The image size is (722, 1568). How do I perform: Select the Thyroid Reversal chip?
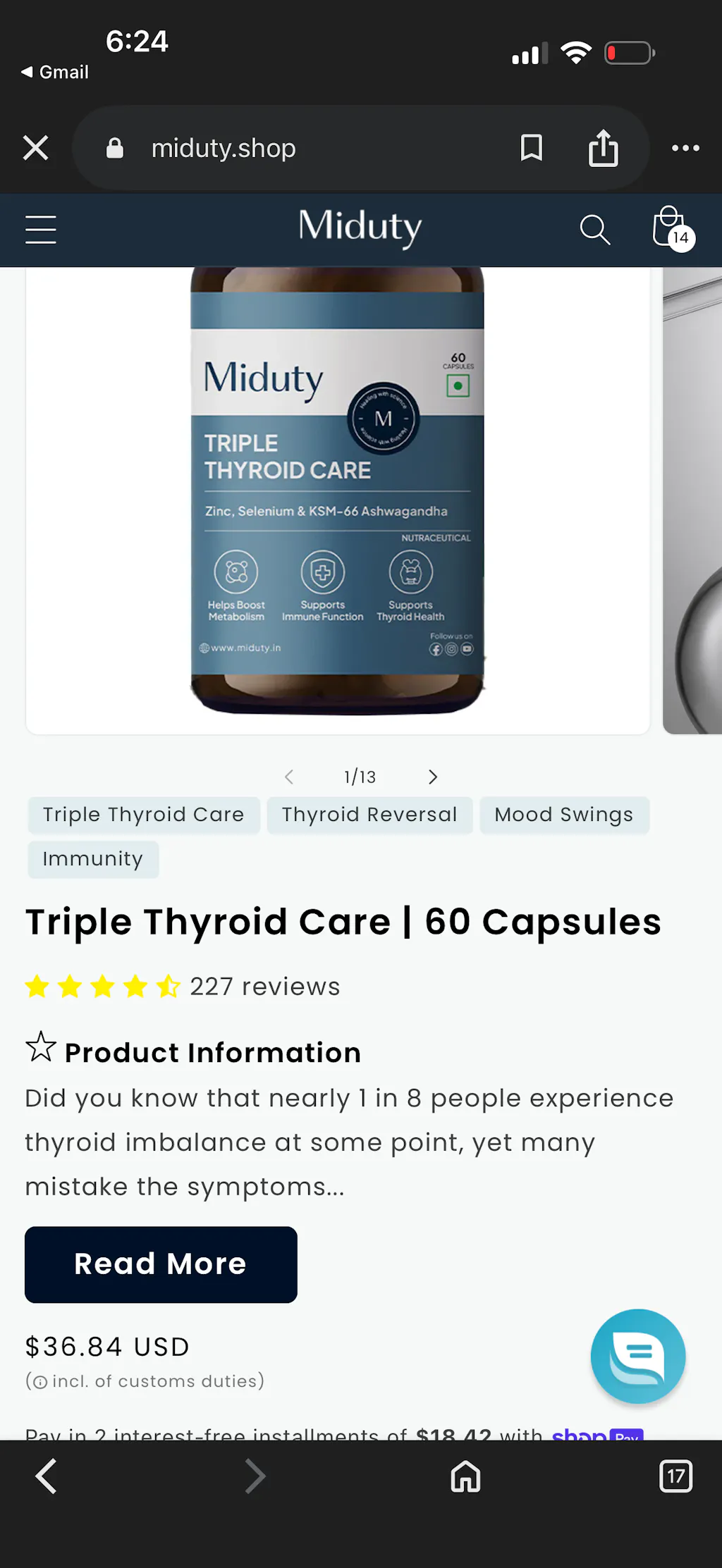pos(369,815)
